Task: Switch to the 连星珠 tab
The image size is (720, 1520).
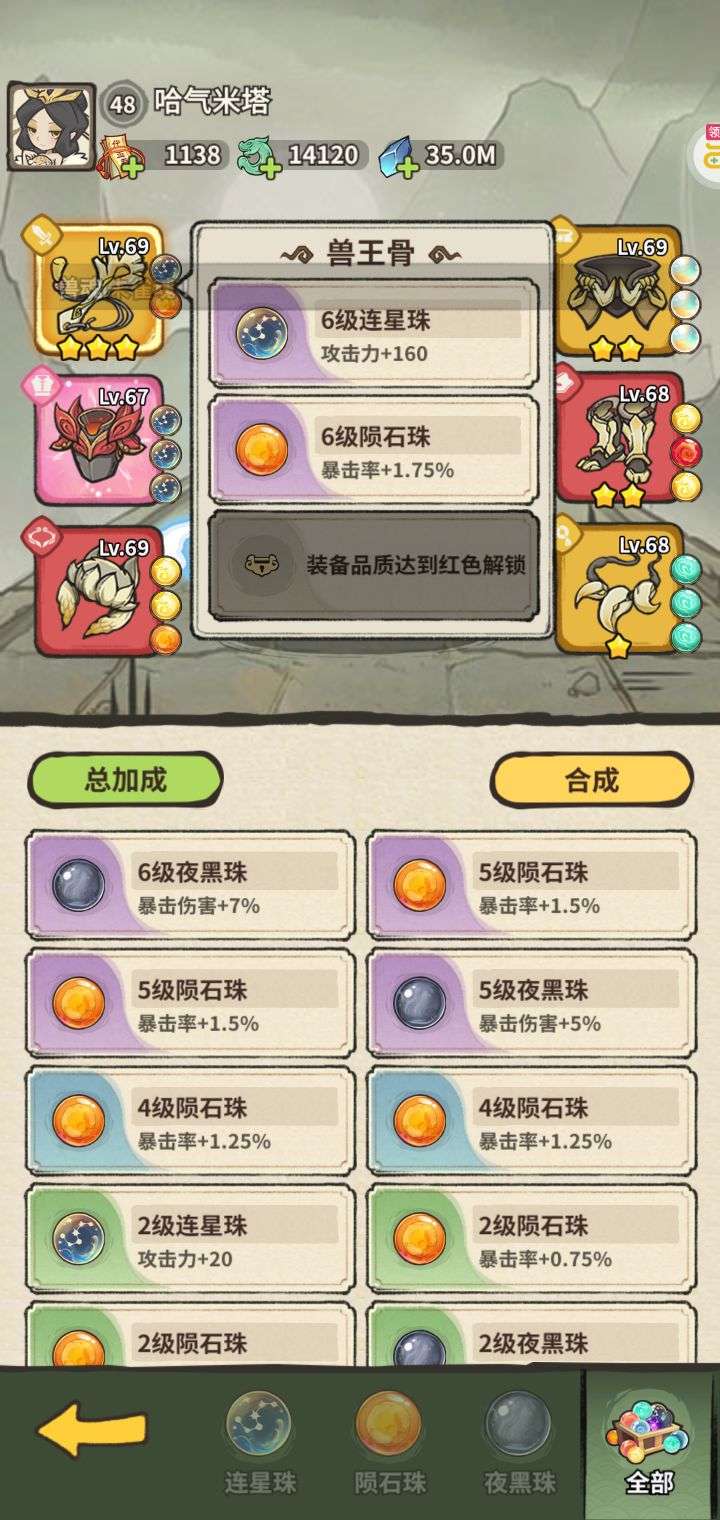Action: (x=258, y=1441)
